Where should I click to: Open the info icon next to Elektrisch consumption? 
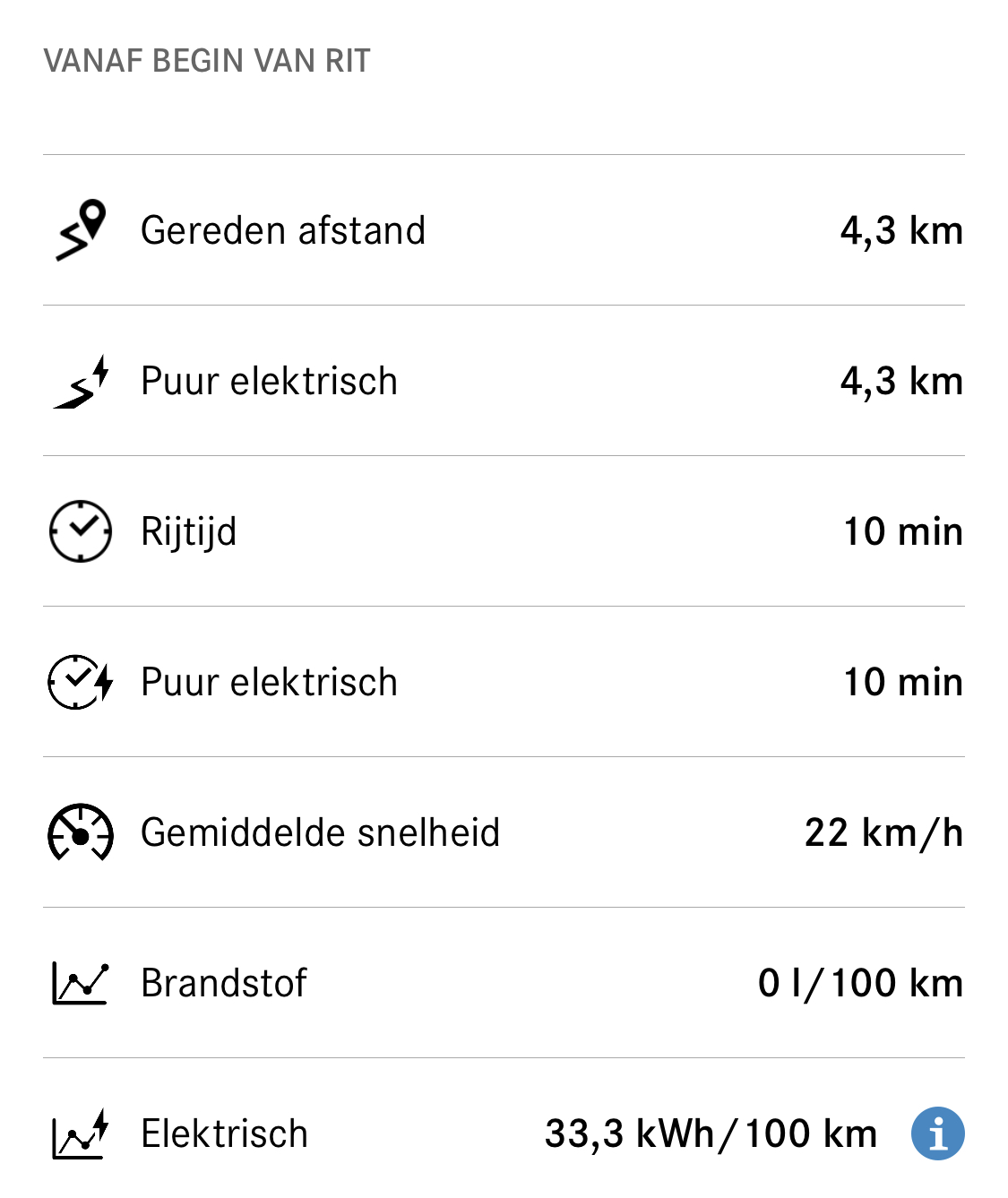pos(937,1133)
